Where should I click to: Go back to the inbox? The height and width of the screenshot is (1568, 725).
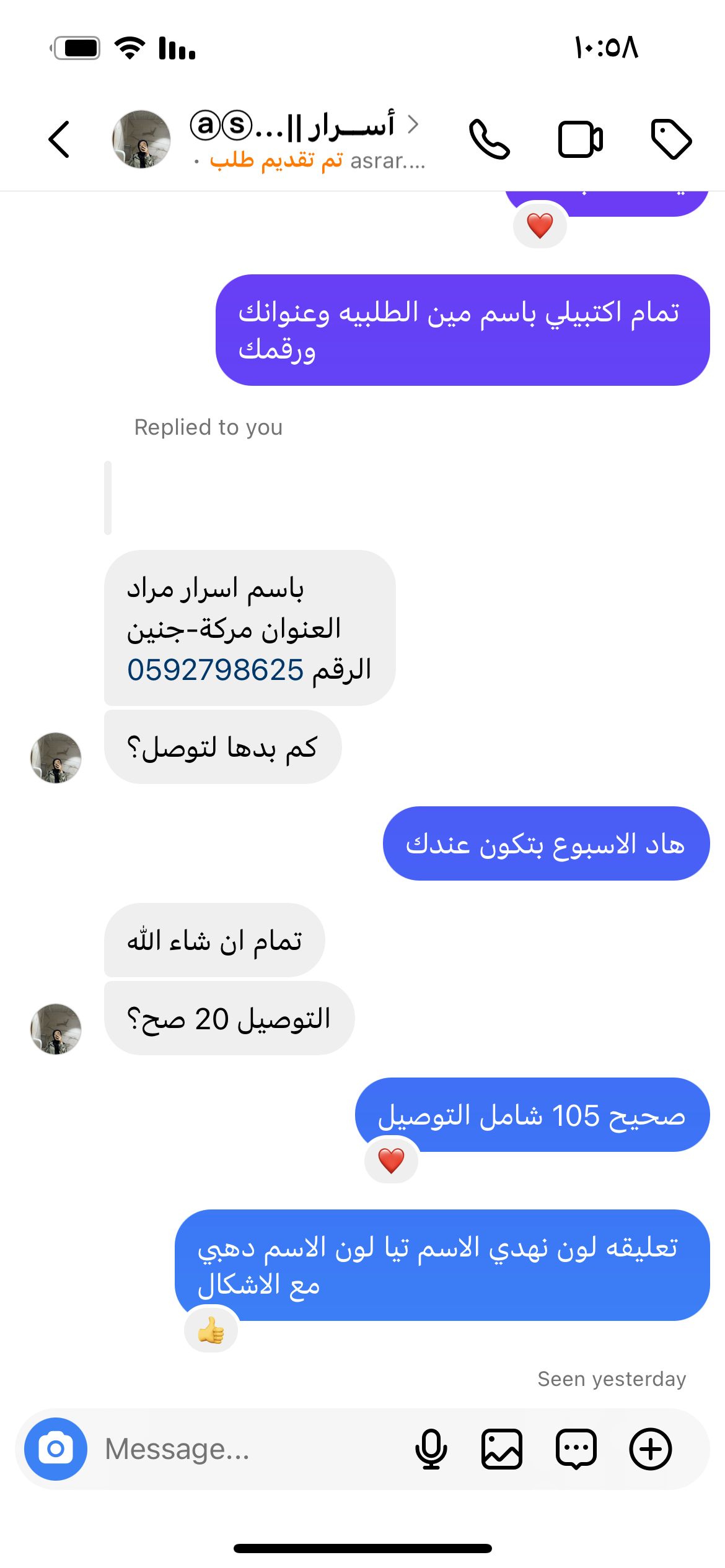[59, 139]
